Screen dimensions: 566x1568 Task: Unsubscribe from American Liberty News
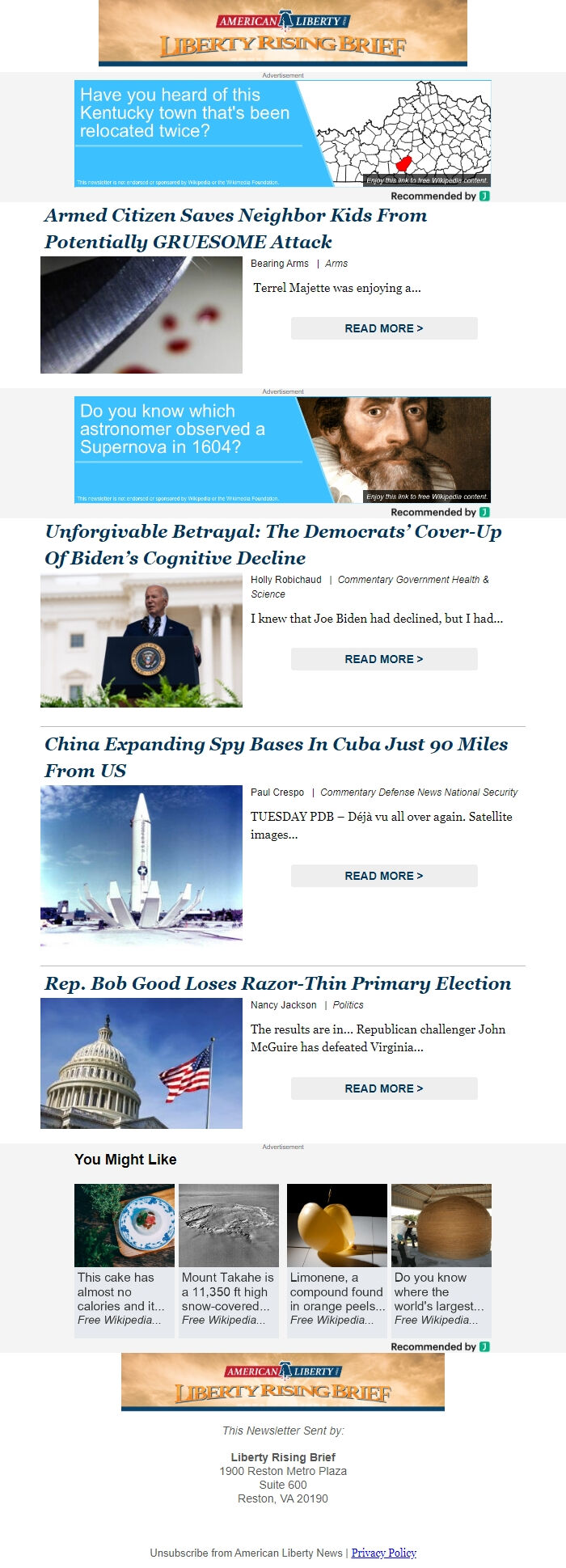tap(246, 1553)
